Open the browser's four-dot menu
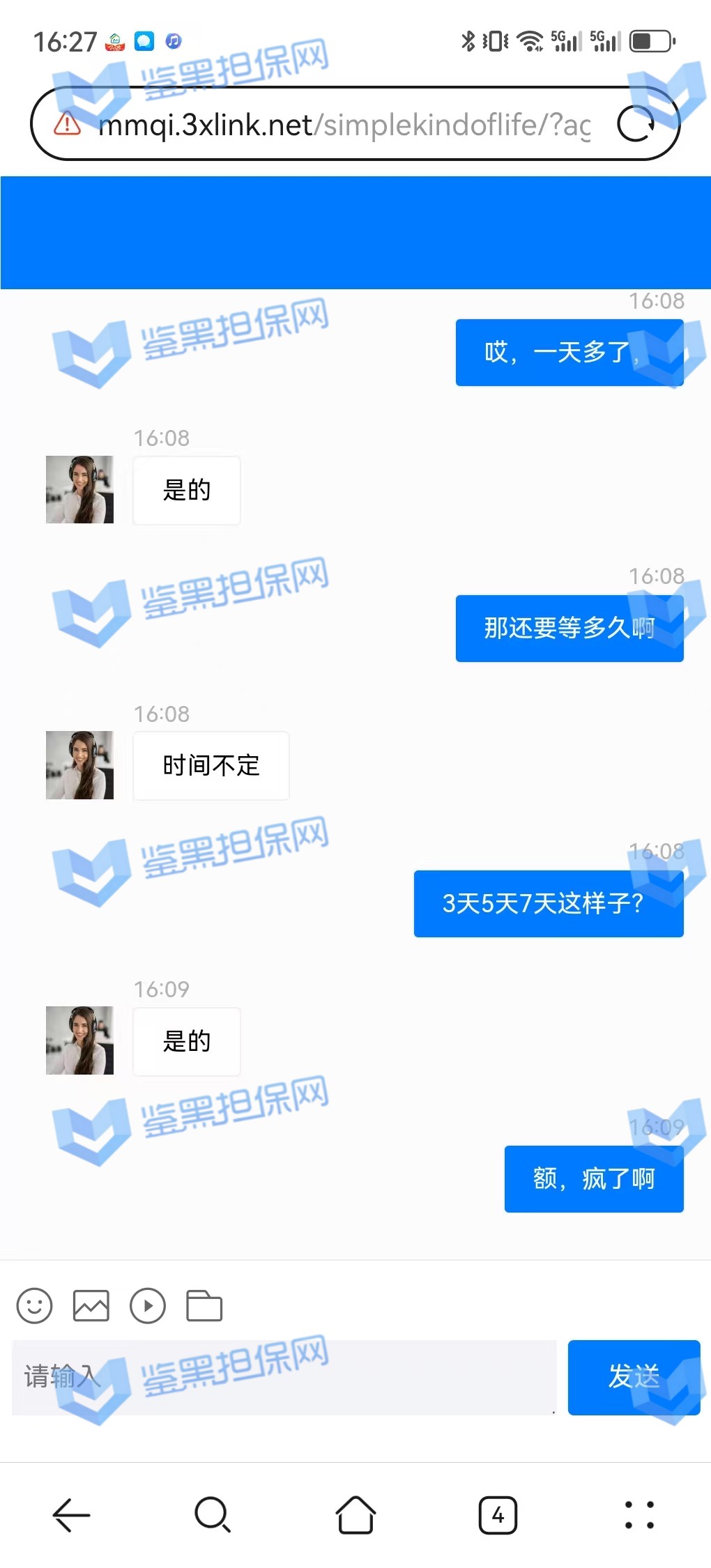 click(639, 1514)
